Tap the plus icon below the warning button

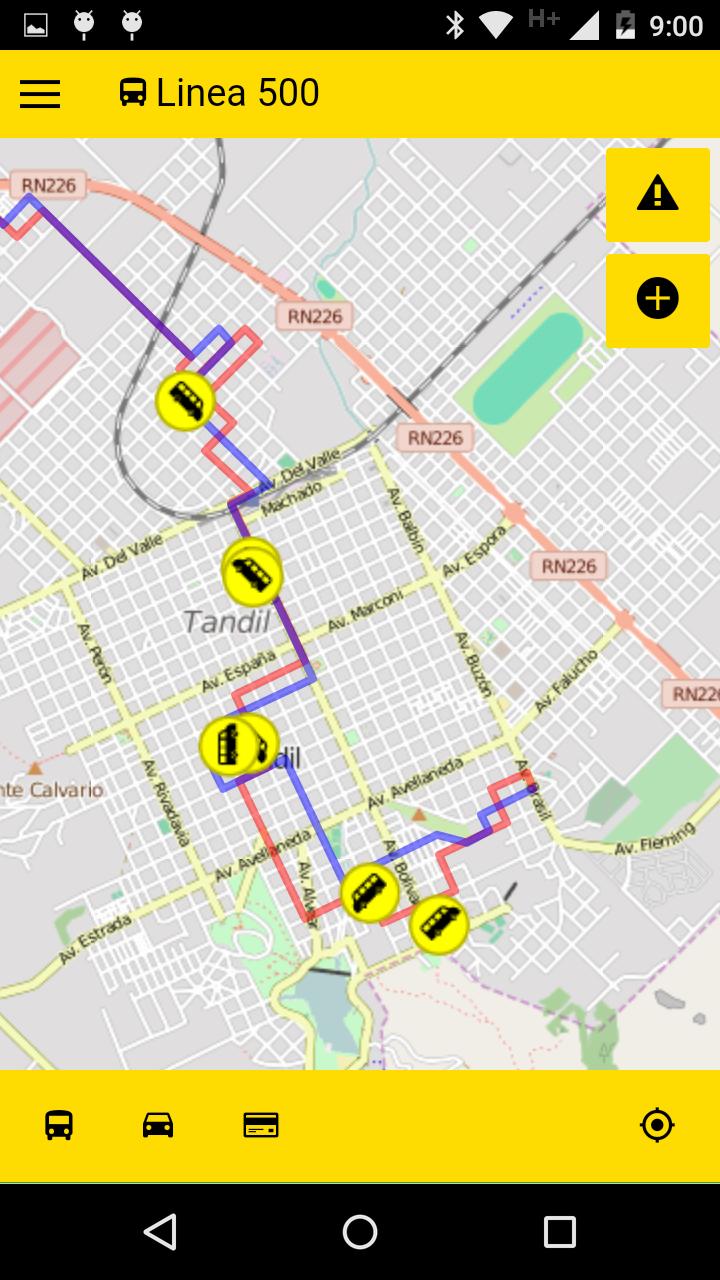tap(657, 299)
